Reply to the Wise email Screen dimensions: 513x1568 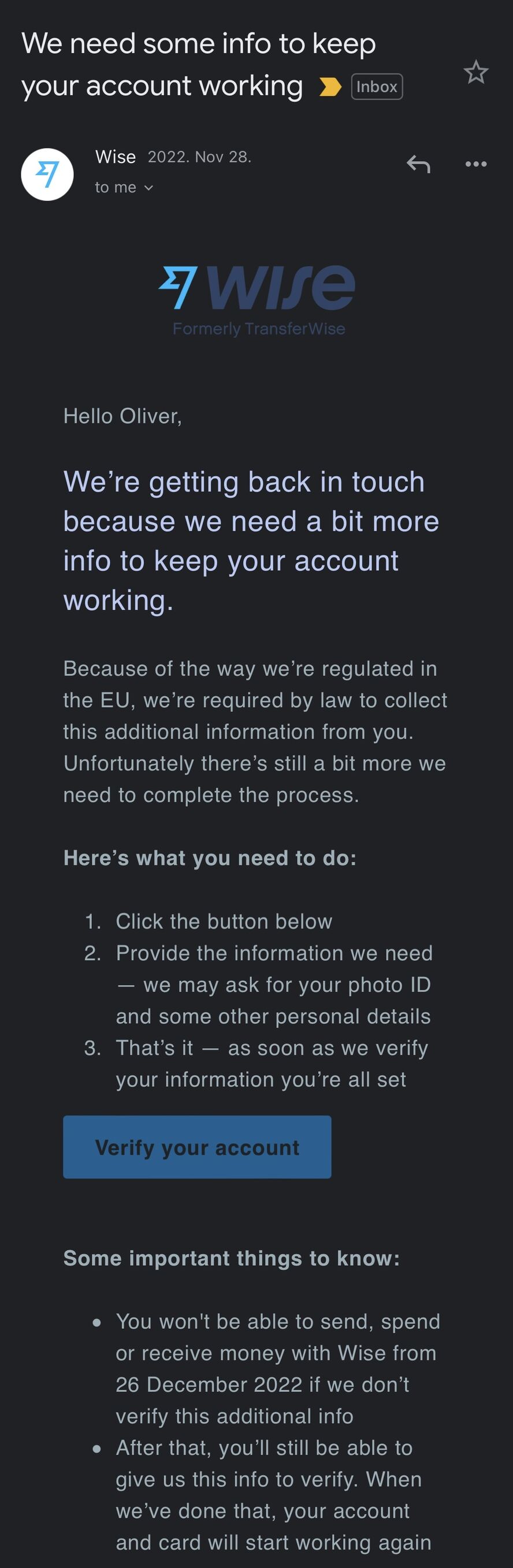(x=418, y=164)
